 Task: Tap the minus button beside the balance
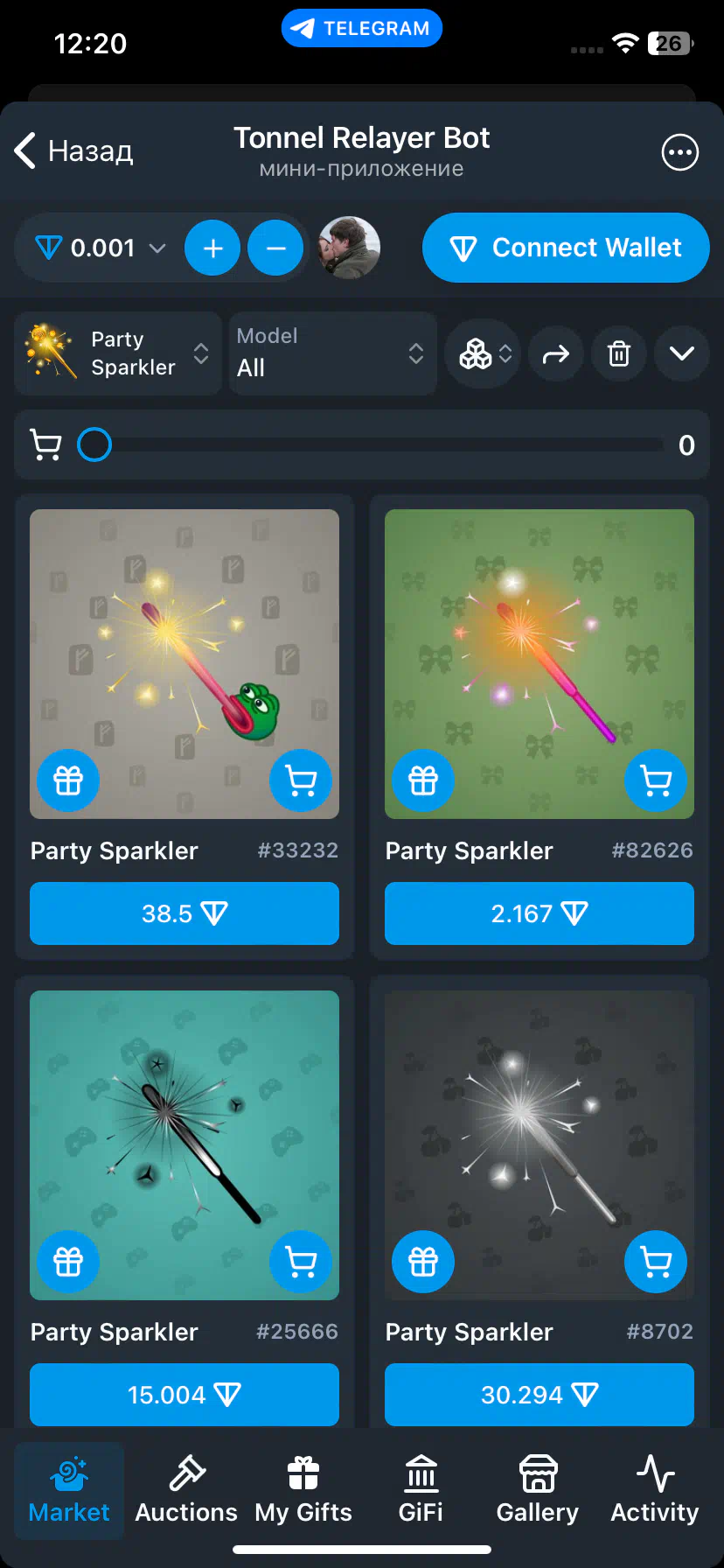pos(275,248)
